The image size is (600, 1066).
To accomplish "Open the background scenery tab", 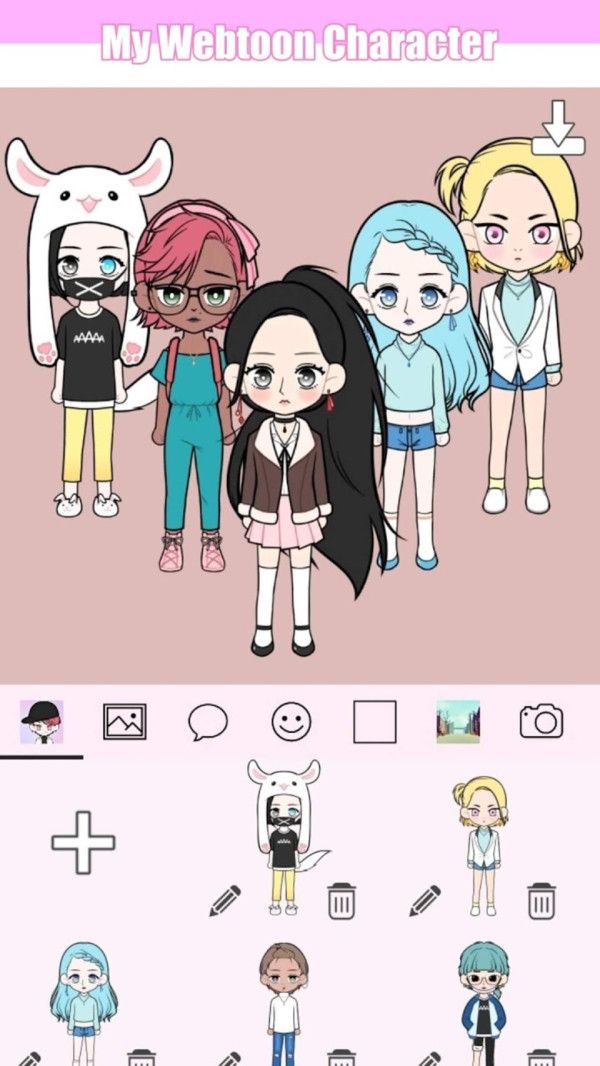I will click(458, 721).
